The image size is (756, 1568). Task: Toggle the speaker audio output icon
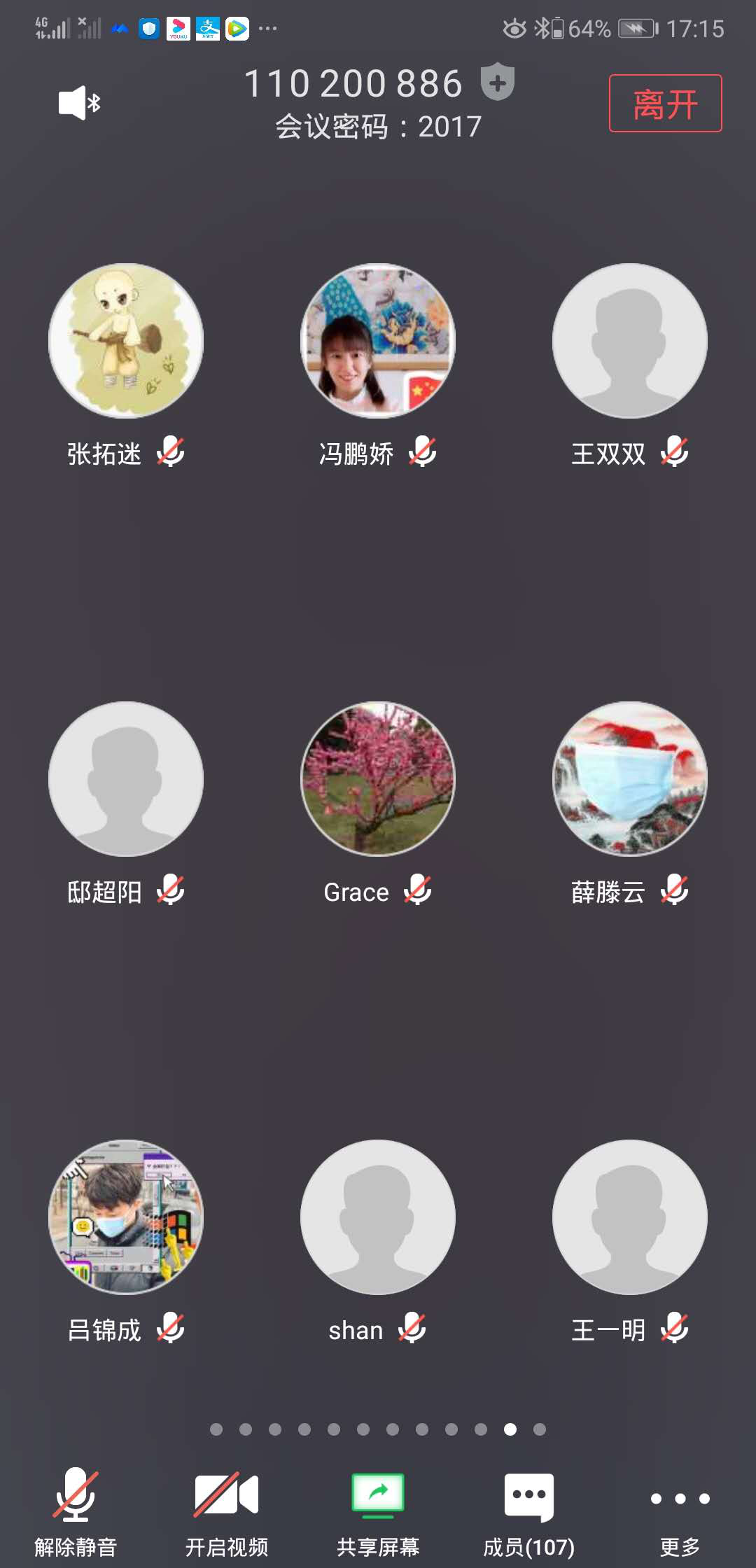point(79,104)
